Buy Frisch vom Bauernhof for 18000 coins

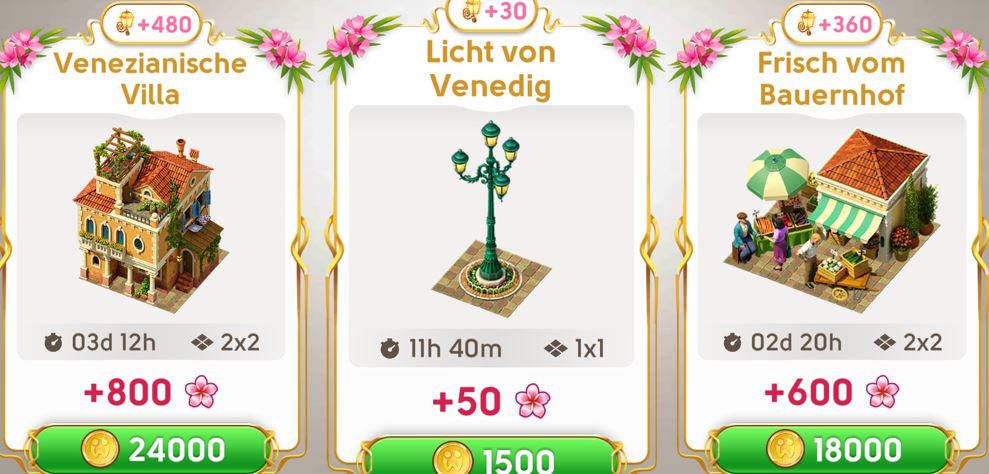pyautogui.click(x=831, y=450)
